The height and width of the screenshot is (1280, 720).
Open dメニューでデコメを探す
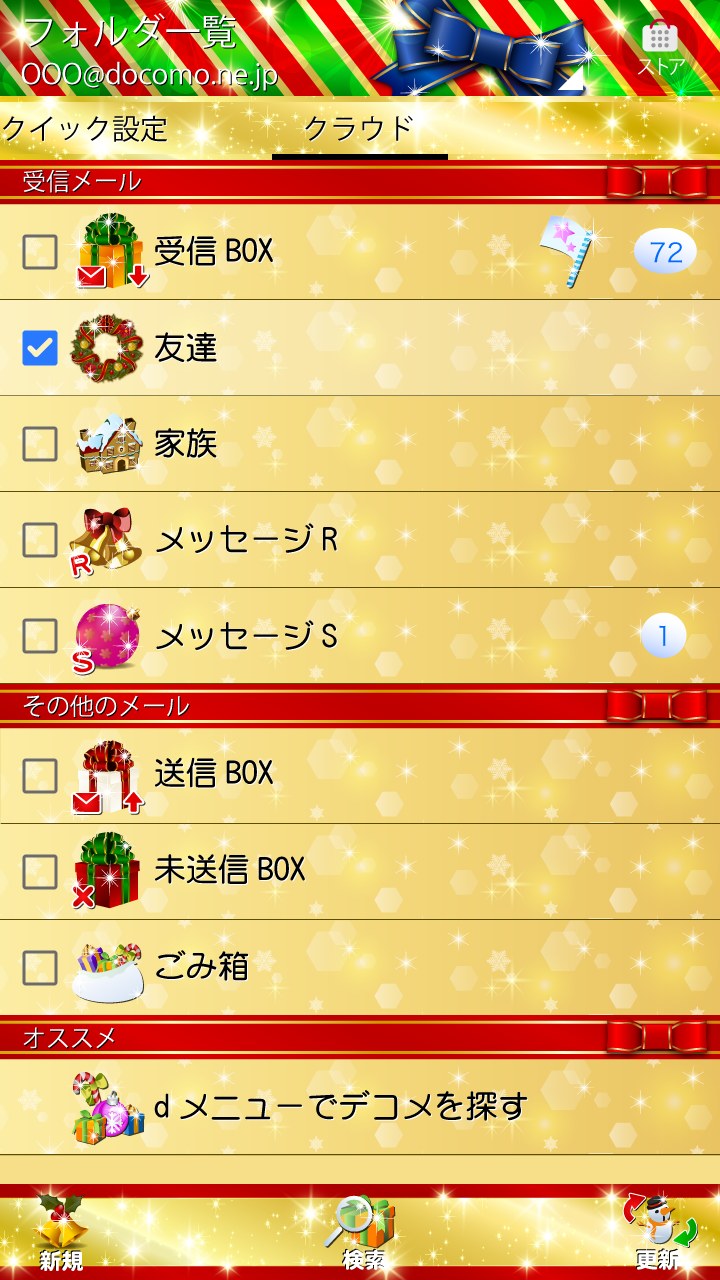click(340, 1107)
